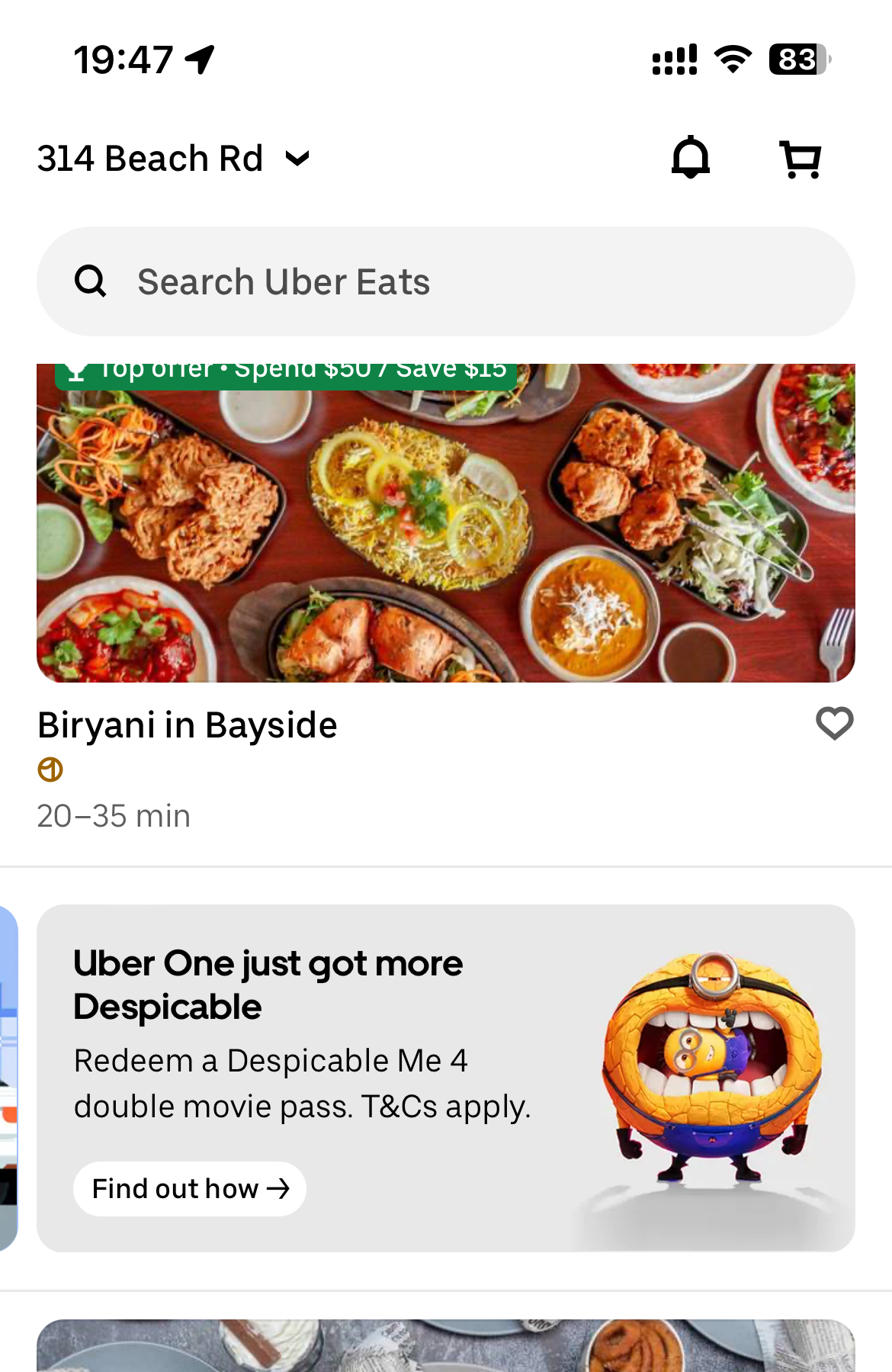Open the shopping cart

tap(801, 159)
